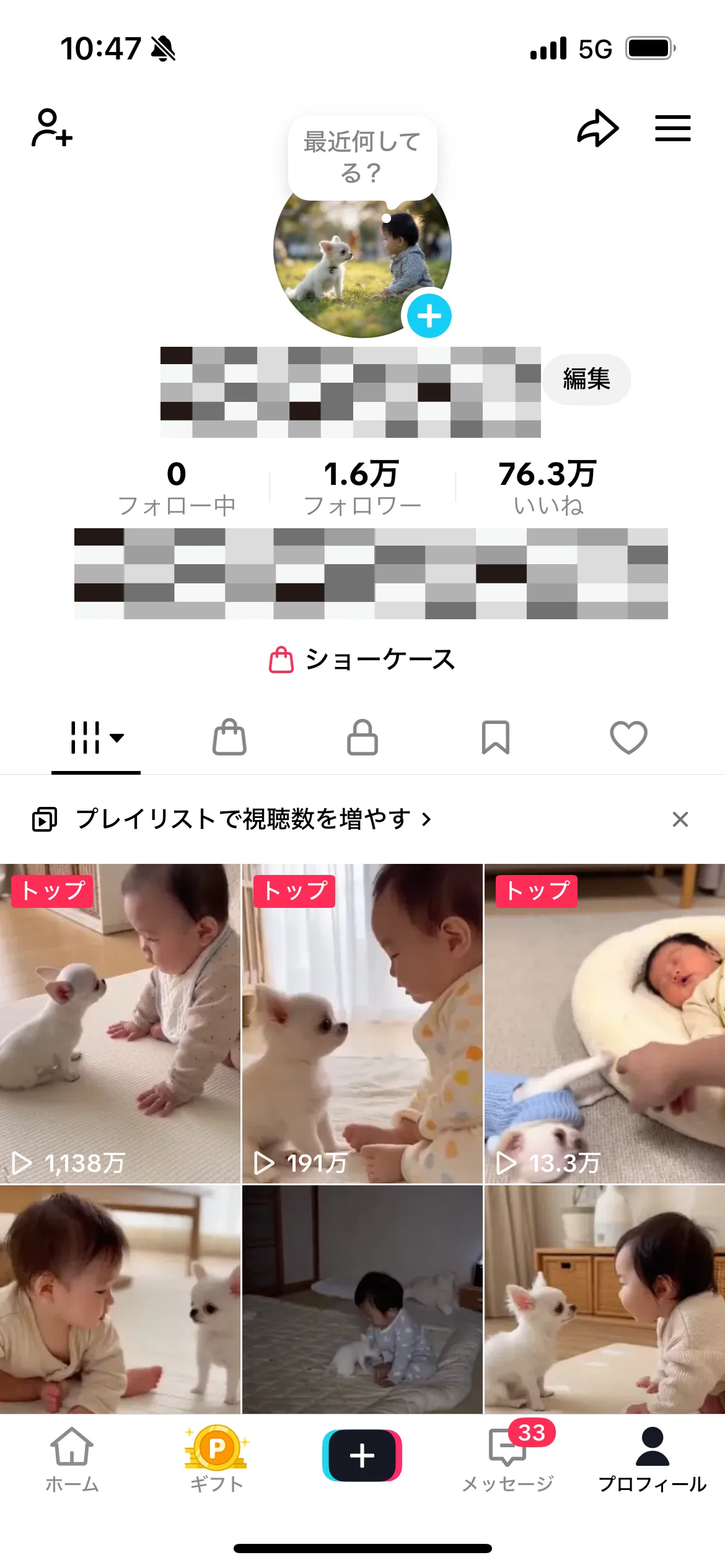725x1568 pixels.
Task: Open the フォロー中 following list
Action: [x=177, y=488]
